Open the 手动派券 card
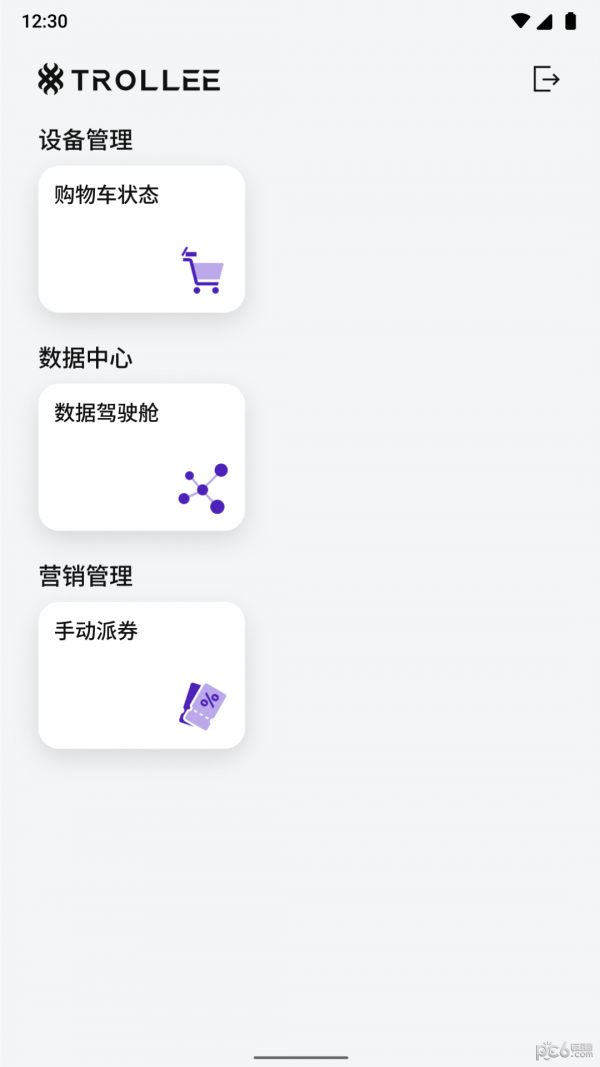 point(141,675)
